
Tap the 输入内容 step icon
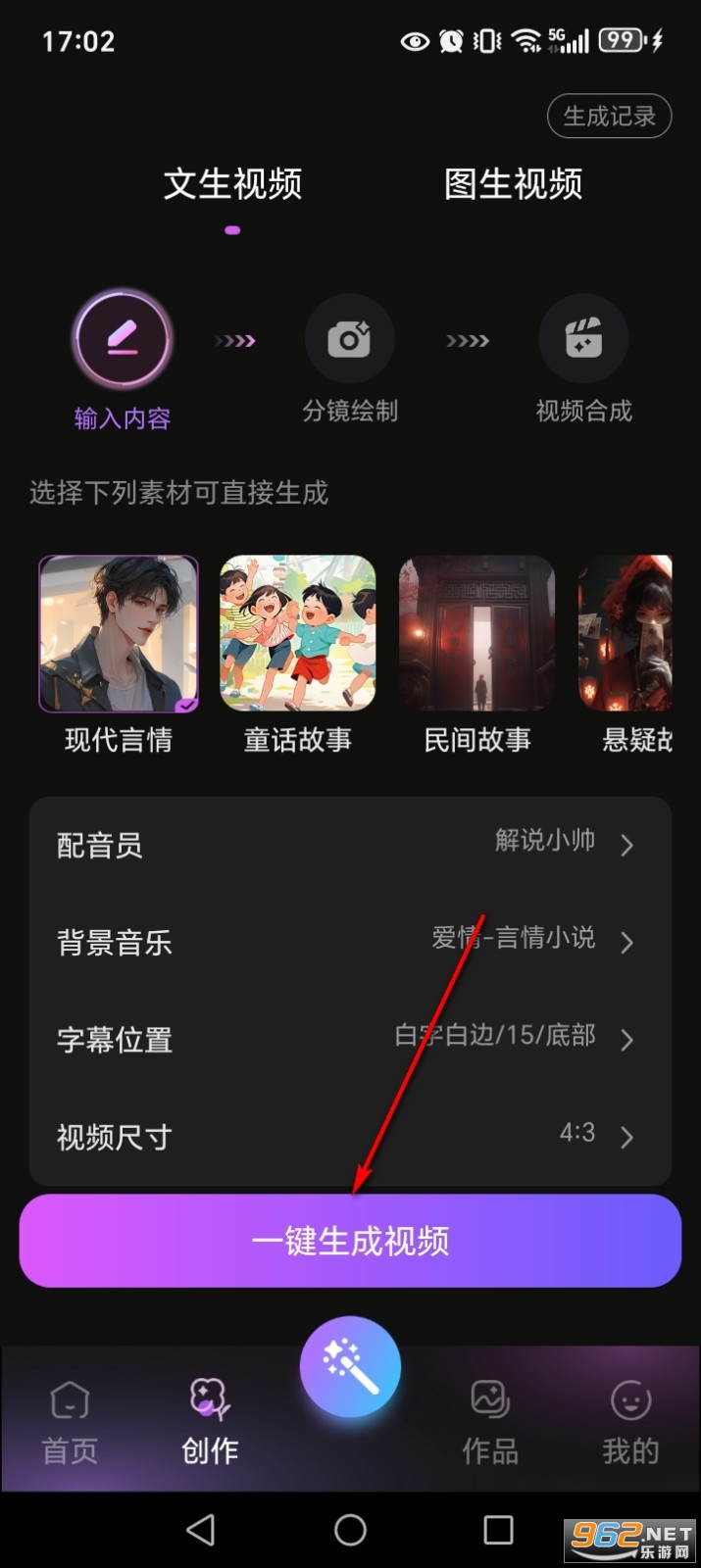pos(123,340)
